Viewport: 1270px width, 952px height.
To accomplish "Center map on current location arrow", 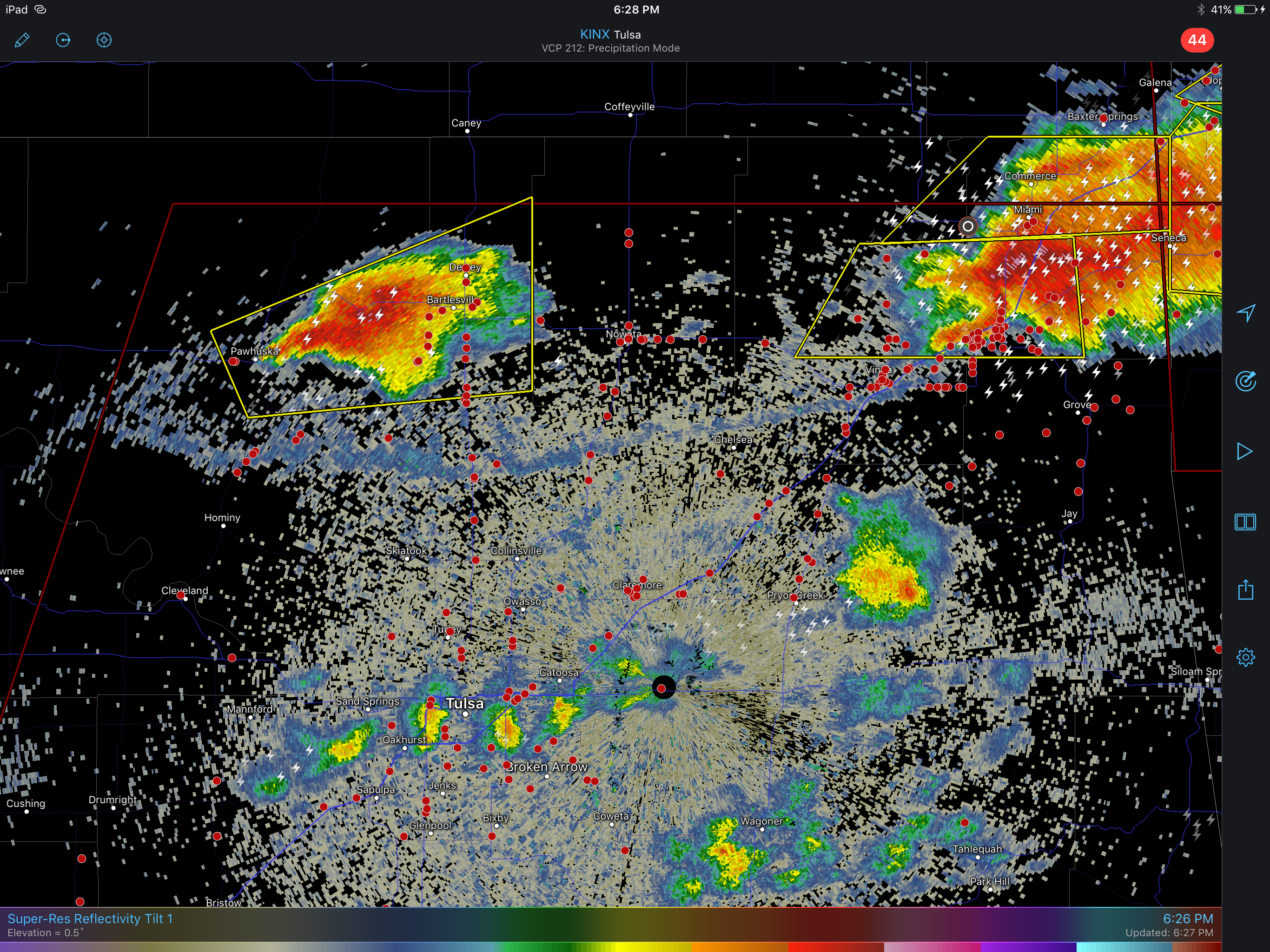I will point(1245,313).
